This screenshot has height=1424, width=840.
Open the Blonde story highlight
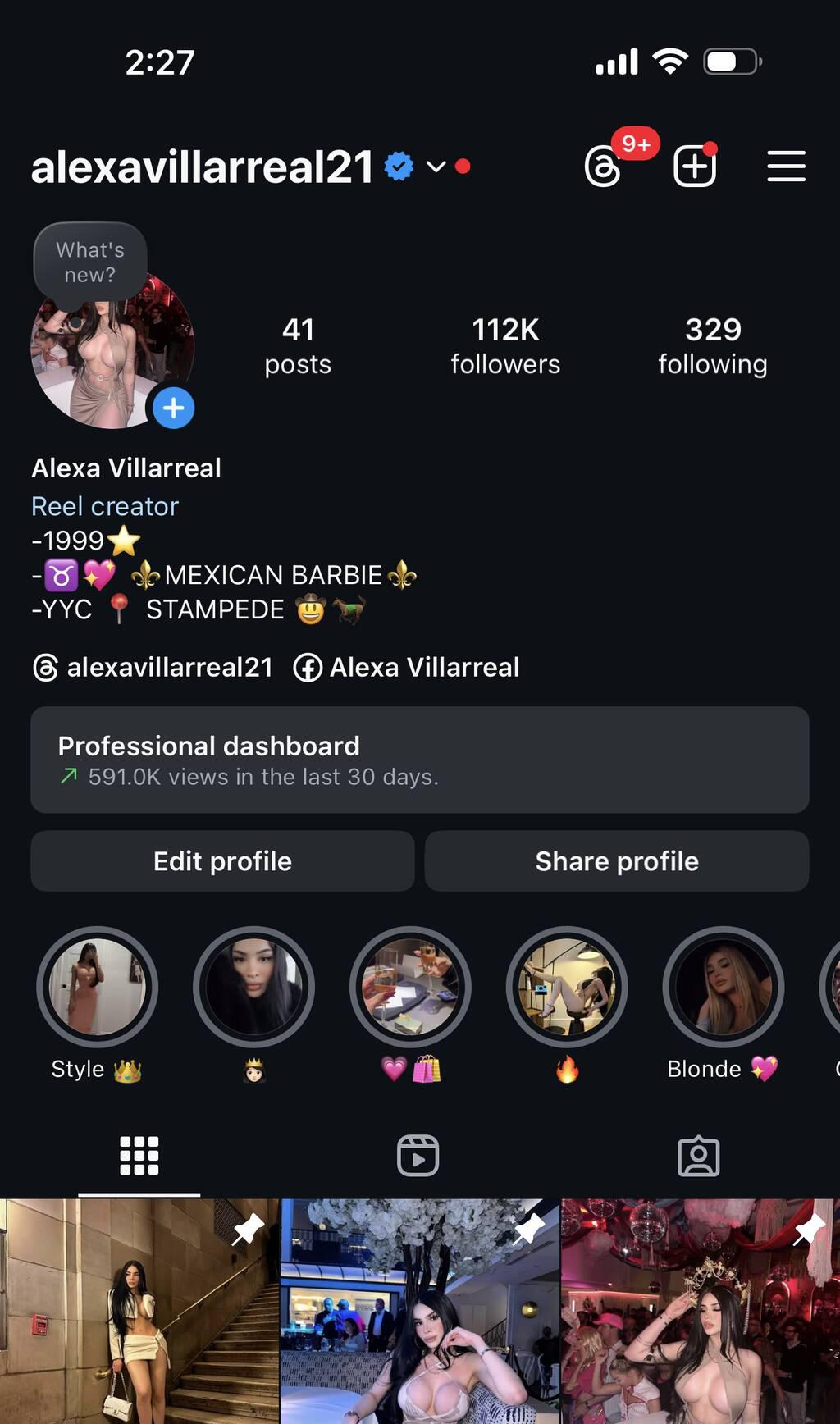723,987
